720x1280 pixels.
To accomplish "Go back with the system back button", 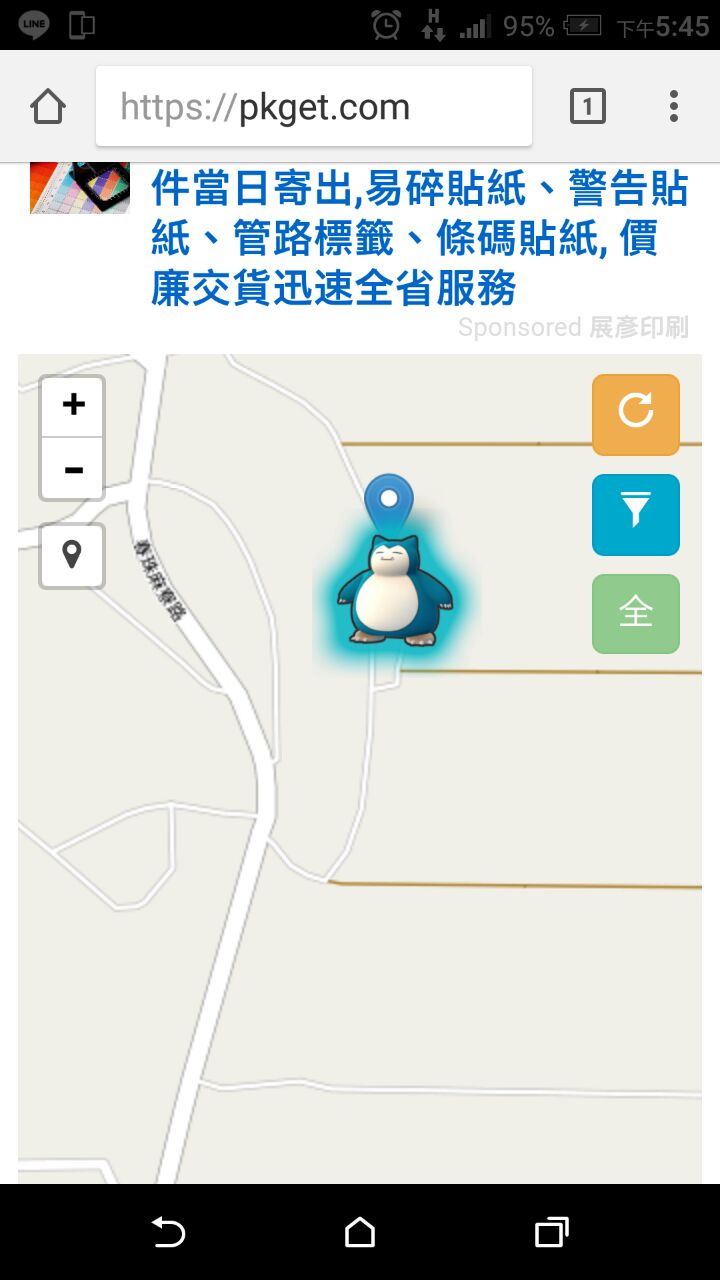I will click(x=168, y=1232).
